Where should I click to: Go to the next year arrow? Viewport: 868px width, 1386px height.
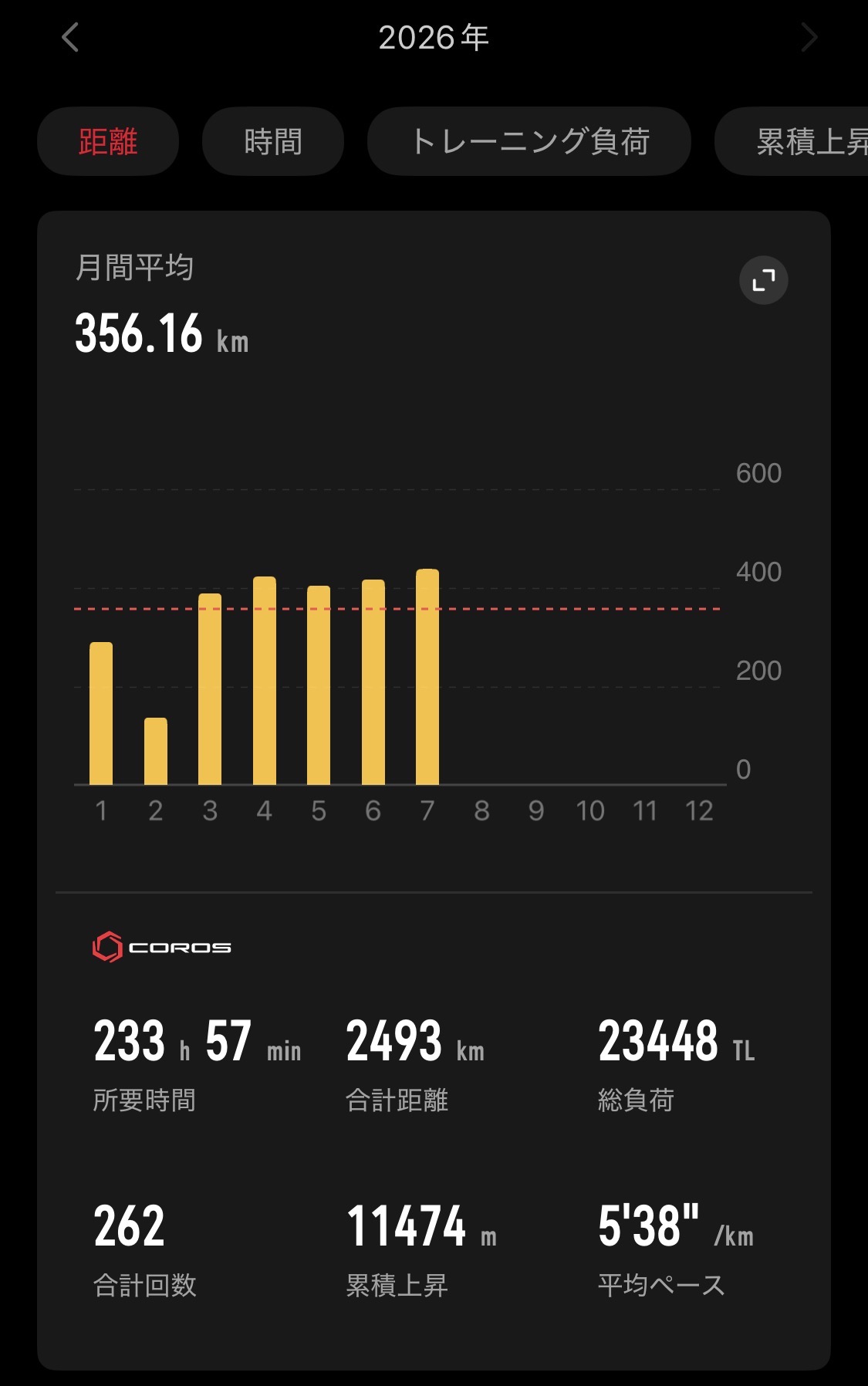click(x=809, y=37)
